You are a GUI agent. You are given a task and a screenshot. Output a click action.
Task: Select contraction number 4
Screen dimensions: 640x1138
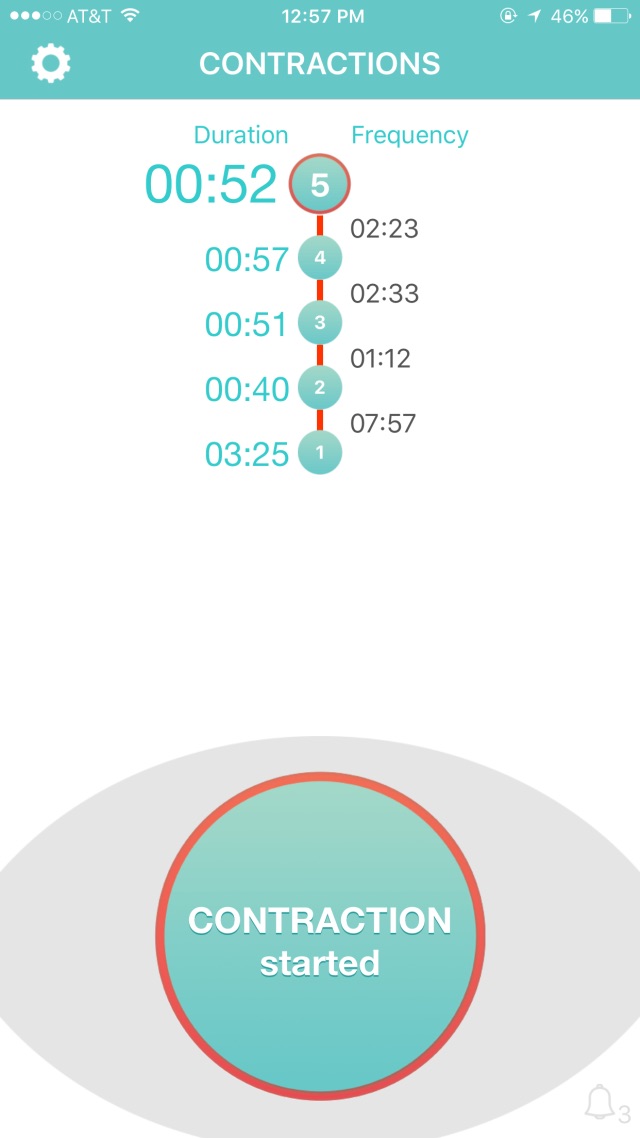pyautogui.click(x=320, y=258)
